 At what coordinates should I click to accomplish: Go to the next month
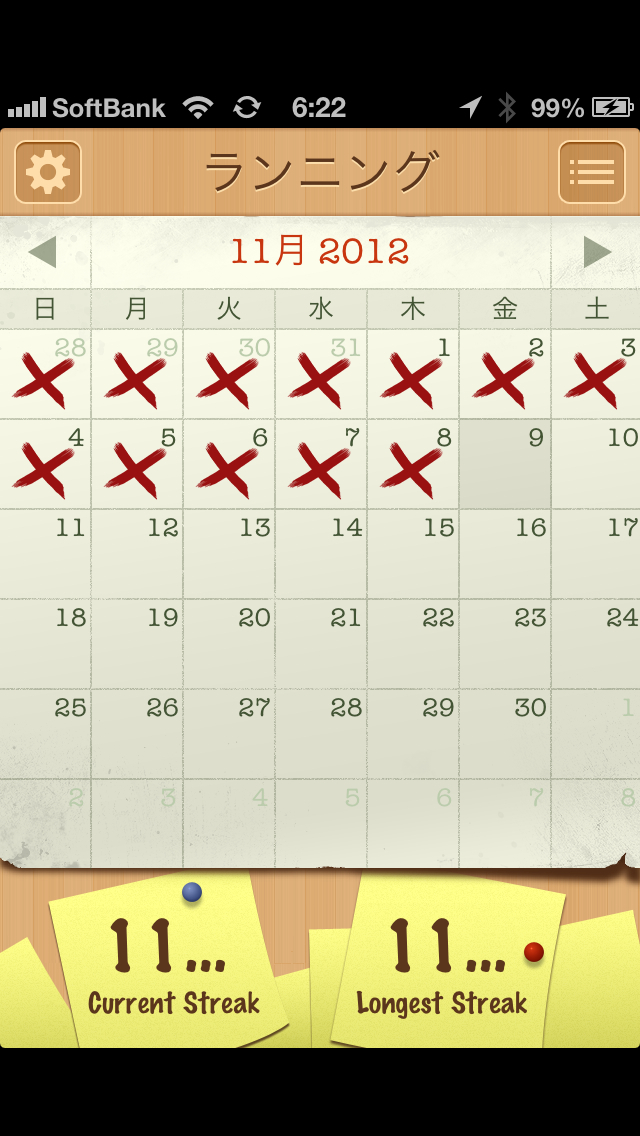(597, 252)
